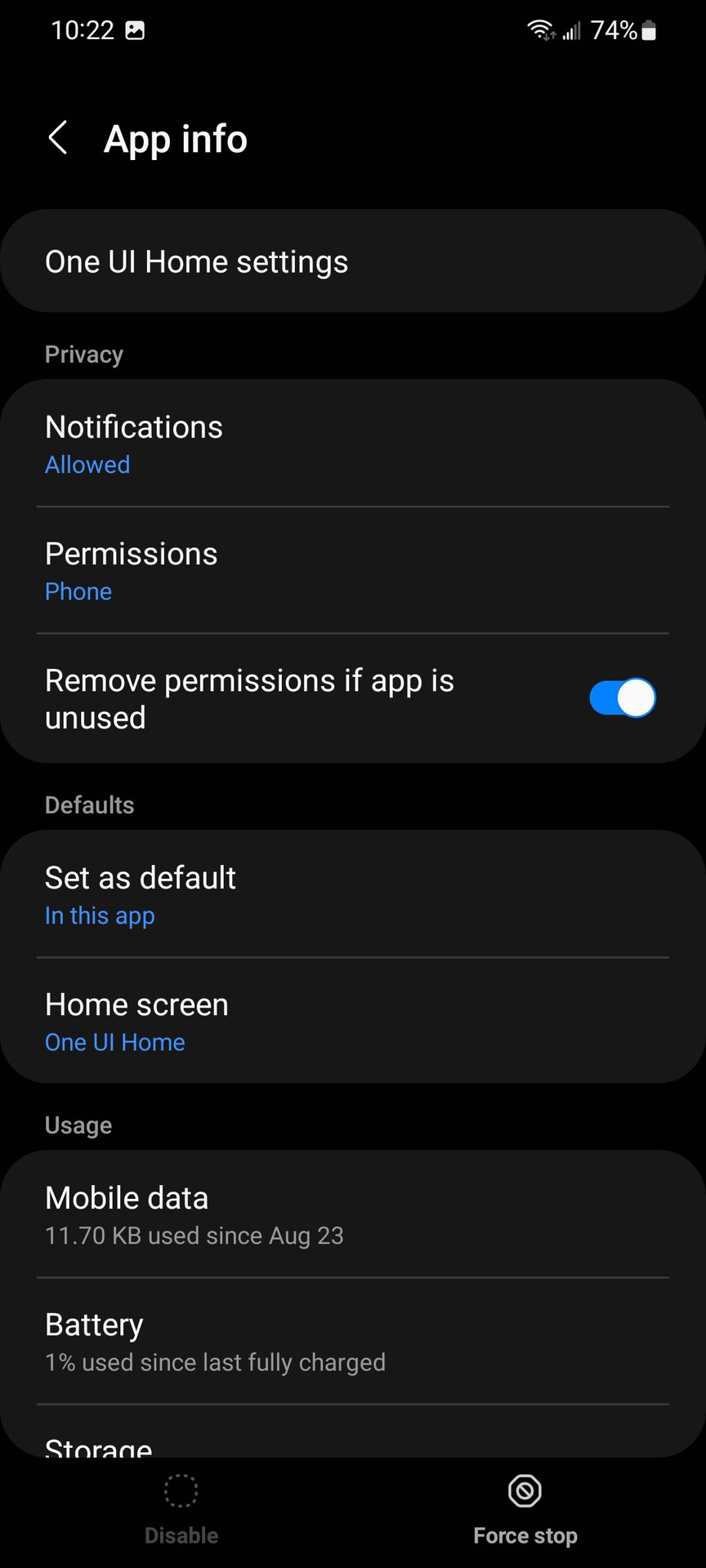Go back from App info
706x1568 pixels.
pos(58,138)
